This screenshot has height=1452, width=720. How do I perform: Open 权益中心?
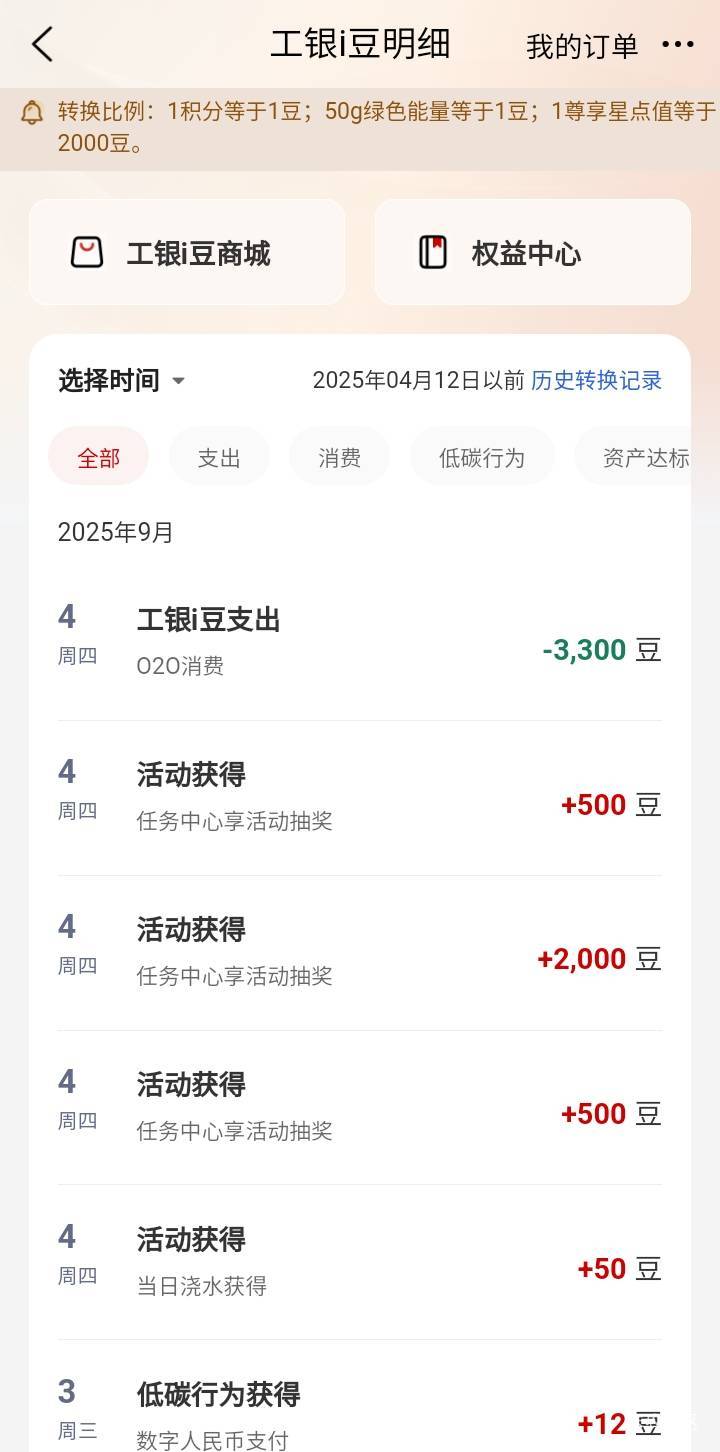point(533,252)
